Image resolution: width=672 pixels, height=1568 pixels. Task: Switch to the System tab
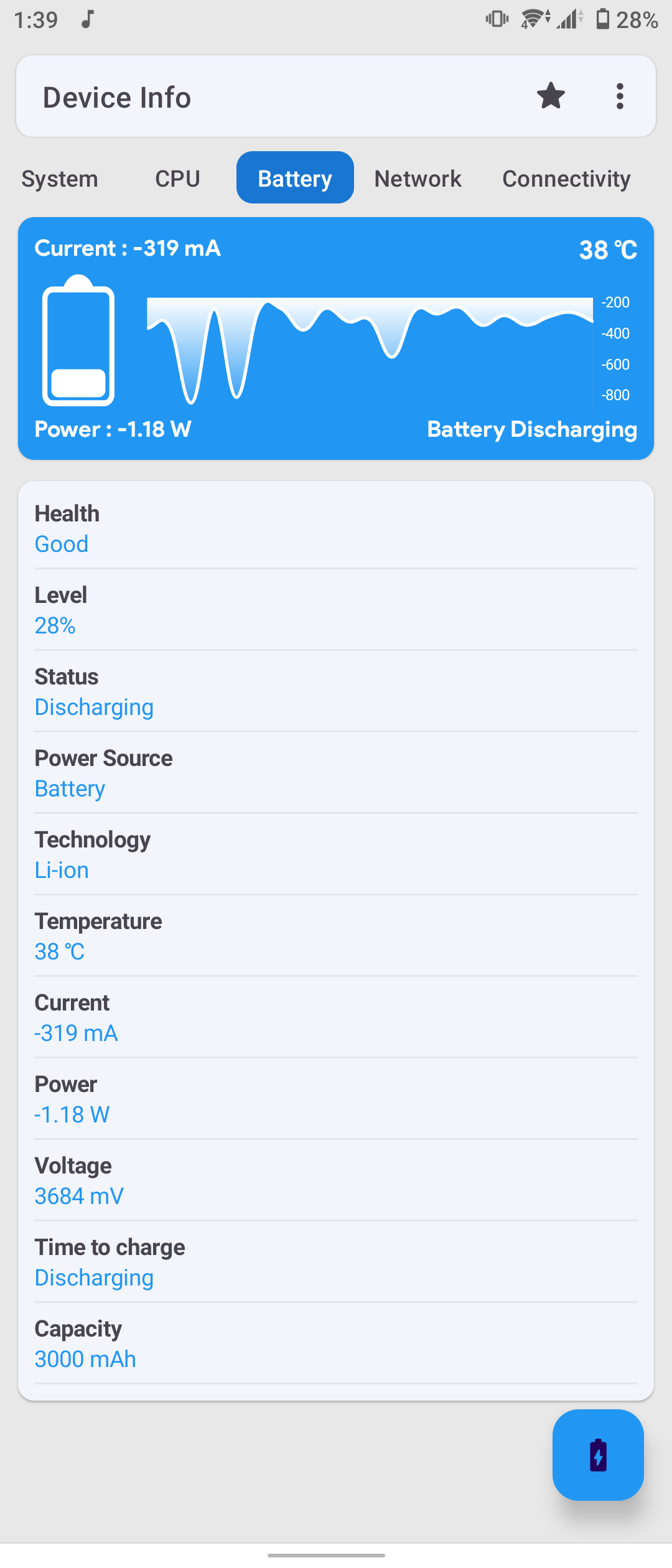(60, 179)
